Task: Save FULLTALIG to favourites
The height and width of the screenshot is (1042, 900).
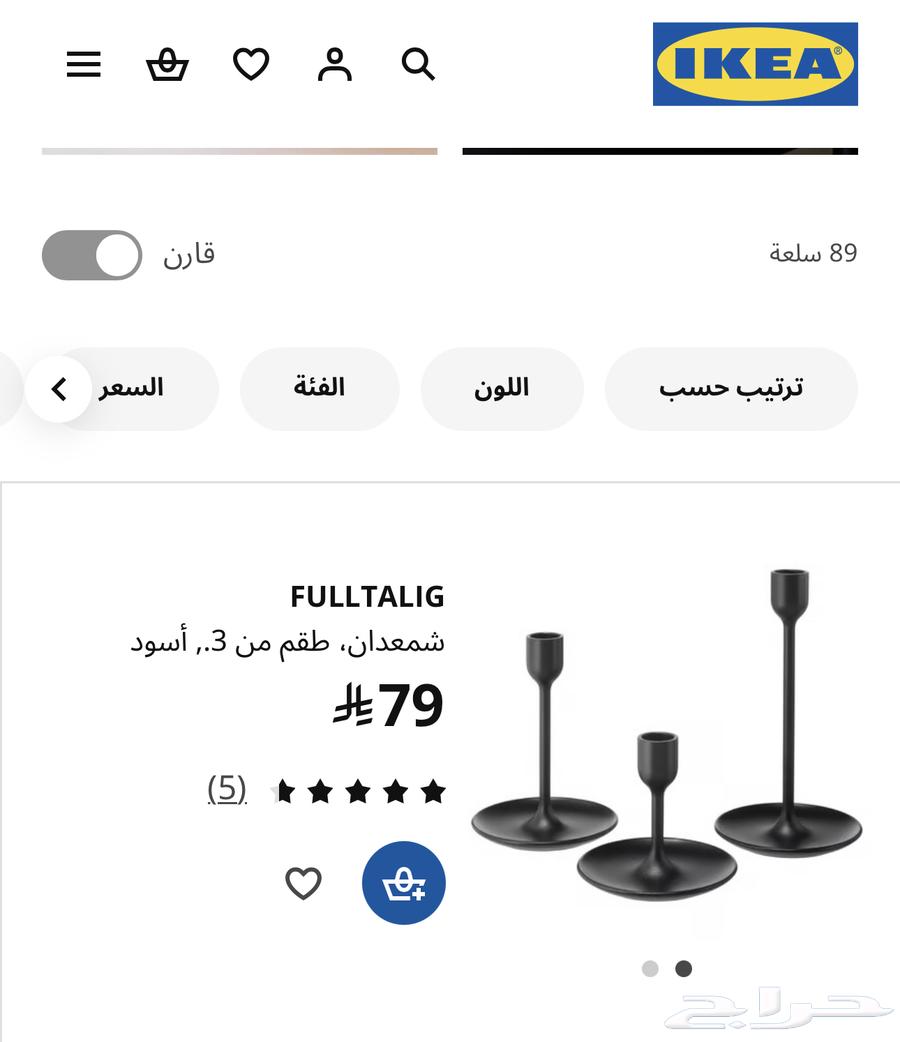Action: pos(303,883)
